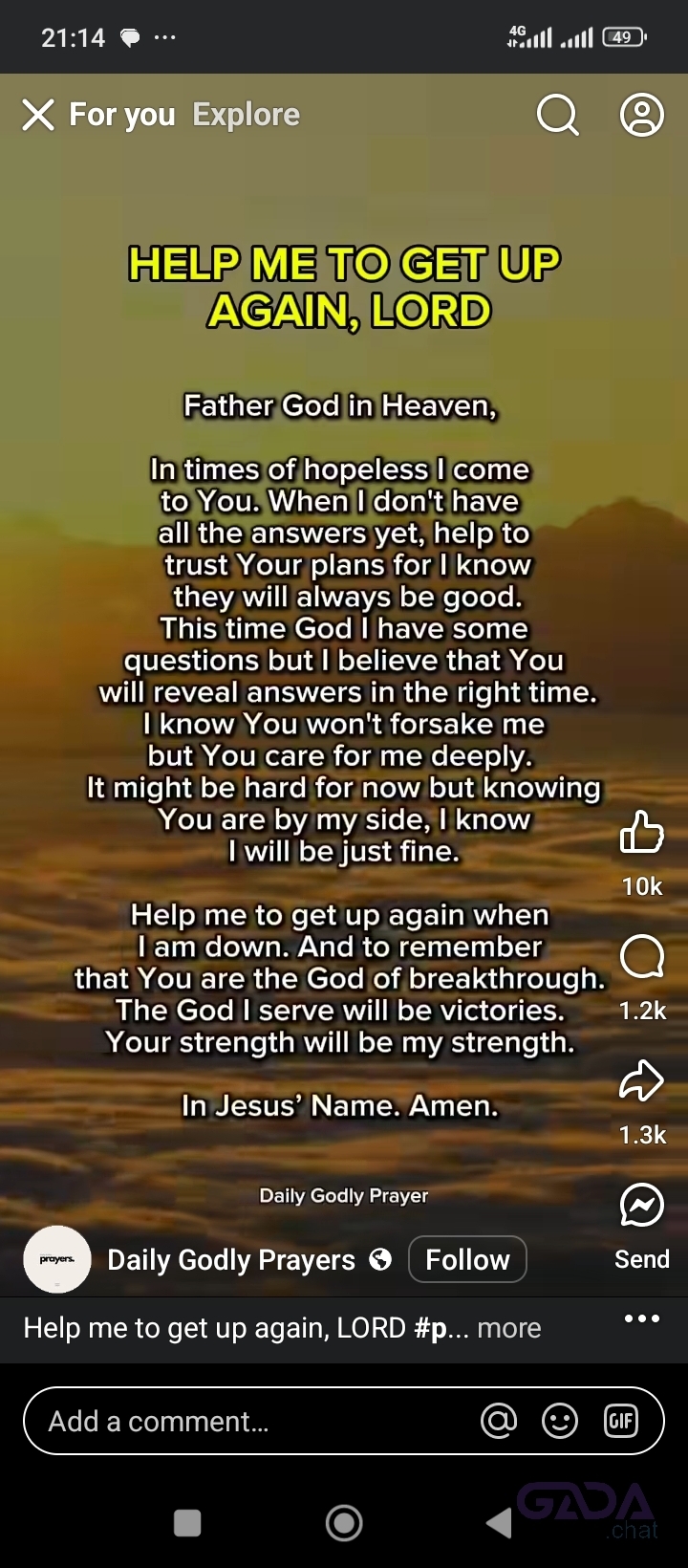Mention someone with the @ icon

[x=499, y=1421]
